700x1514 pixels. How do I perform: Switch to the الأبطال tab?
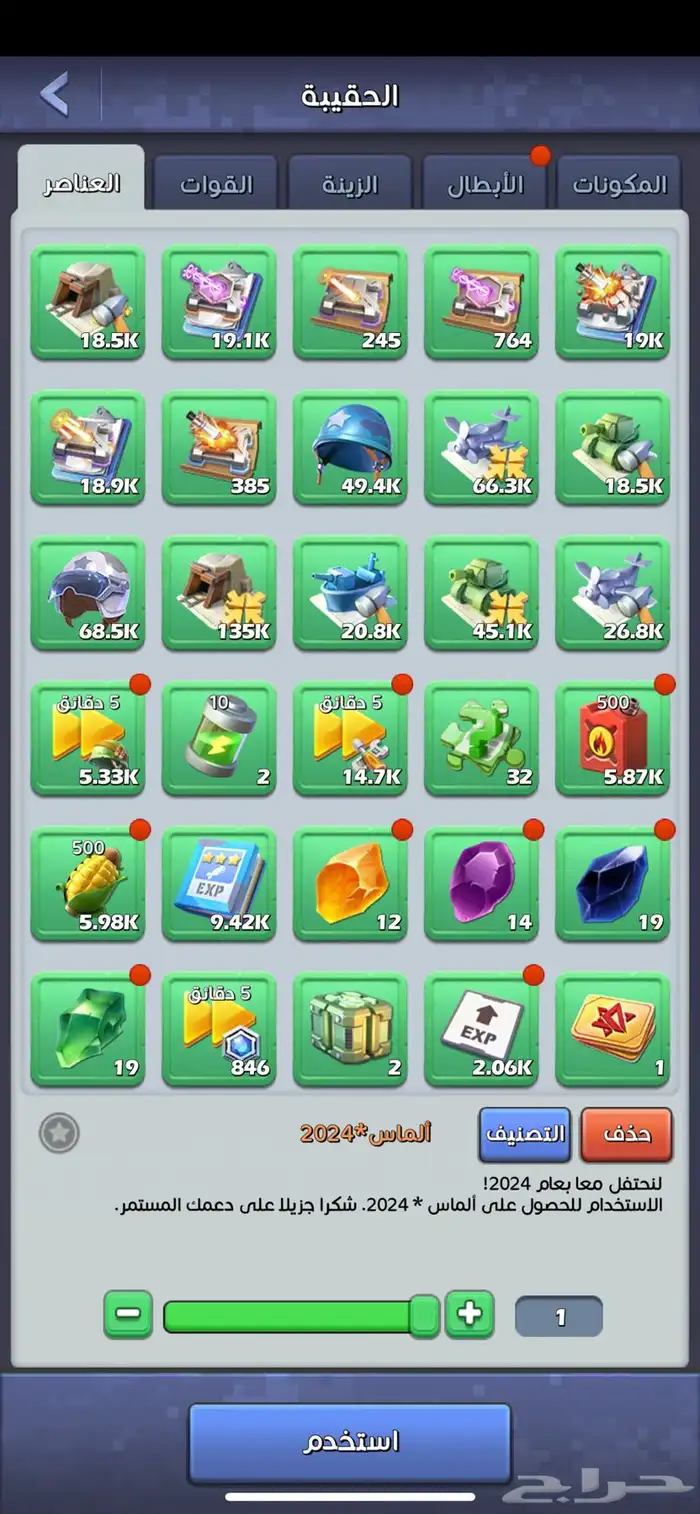485,185
